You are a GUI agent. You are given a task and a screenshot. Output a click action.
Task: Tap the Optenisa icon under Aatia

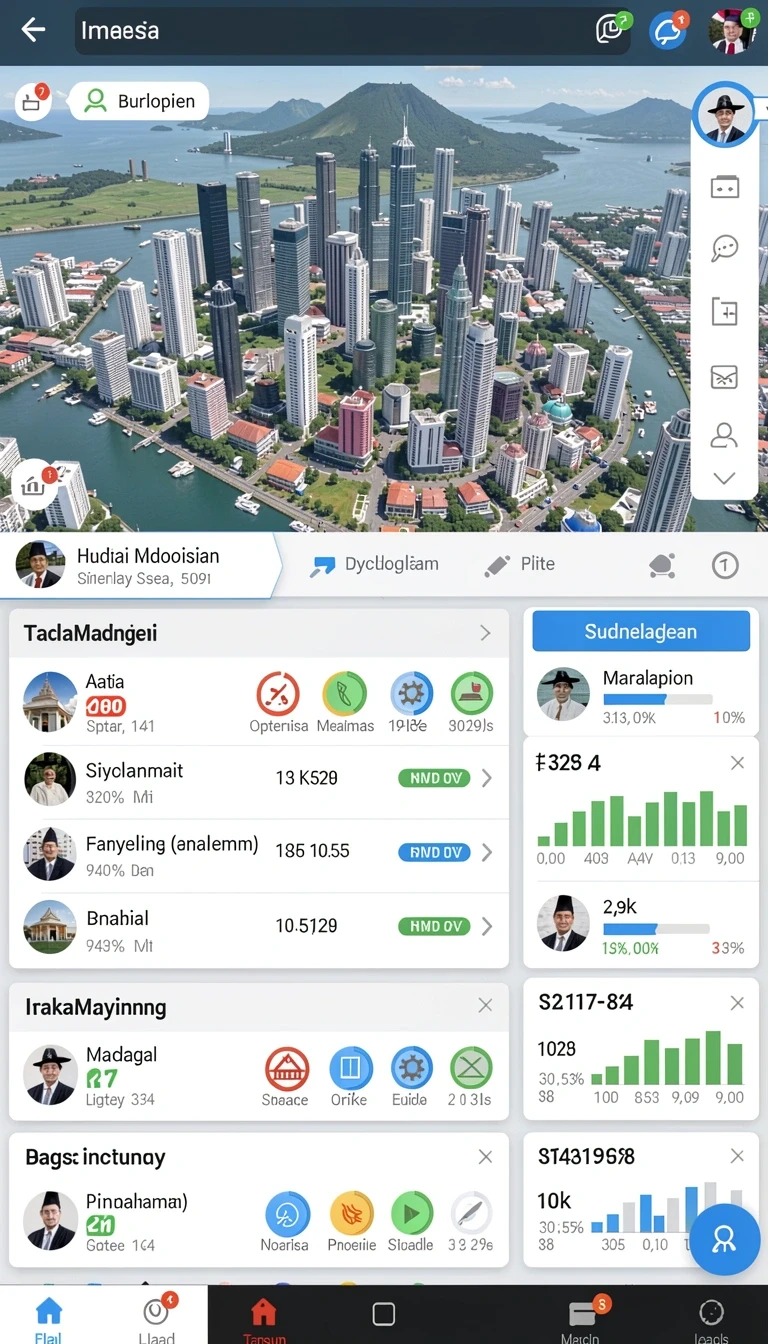tap(278, 694)
